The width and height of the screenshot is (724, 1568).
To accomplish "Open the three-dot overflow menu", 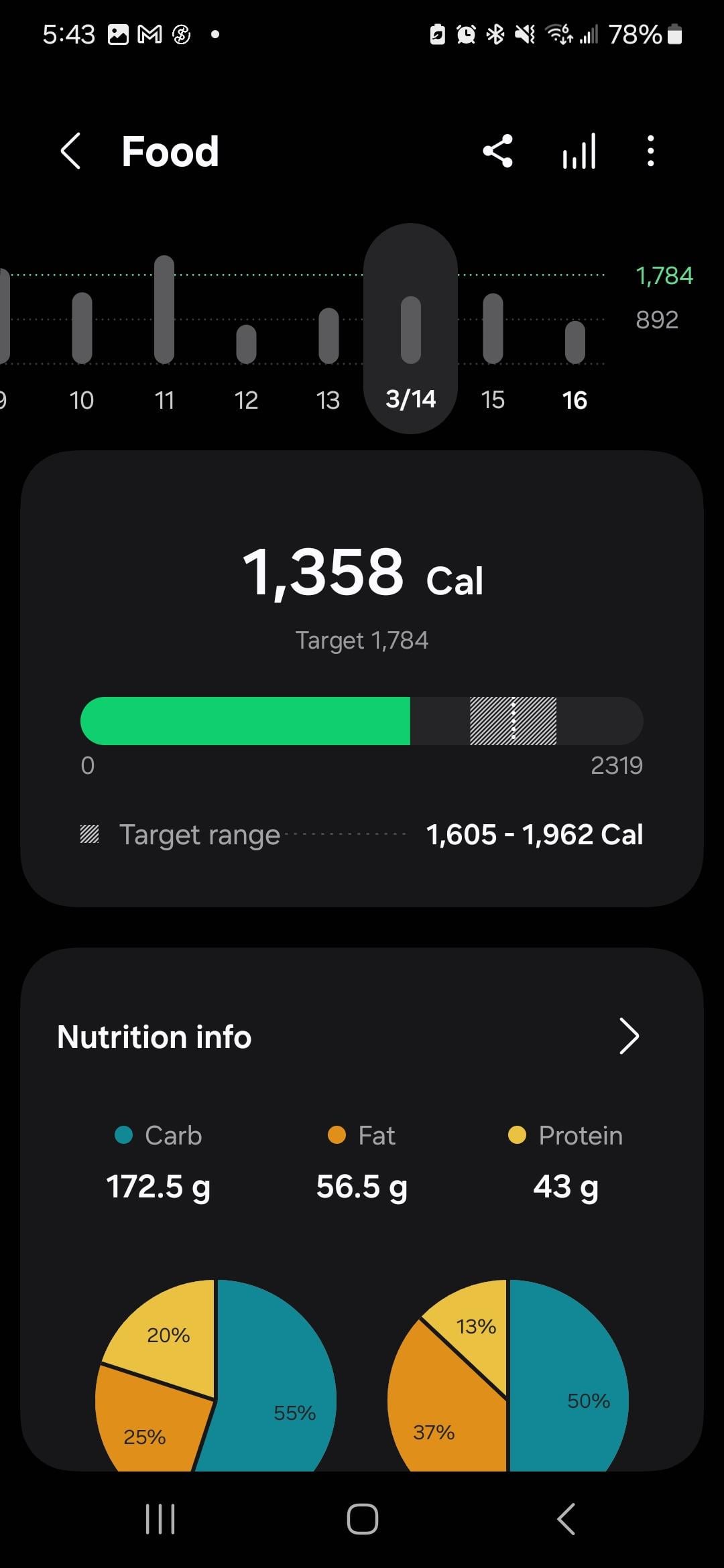I will 650,151.
